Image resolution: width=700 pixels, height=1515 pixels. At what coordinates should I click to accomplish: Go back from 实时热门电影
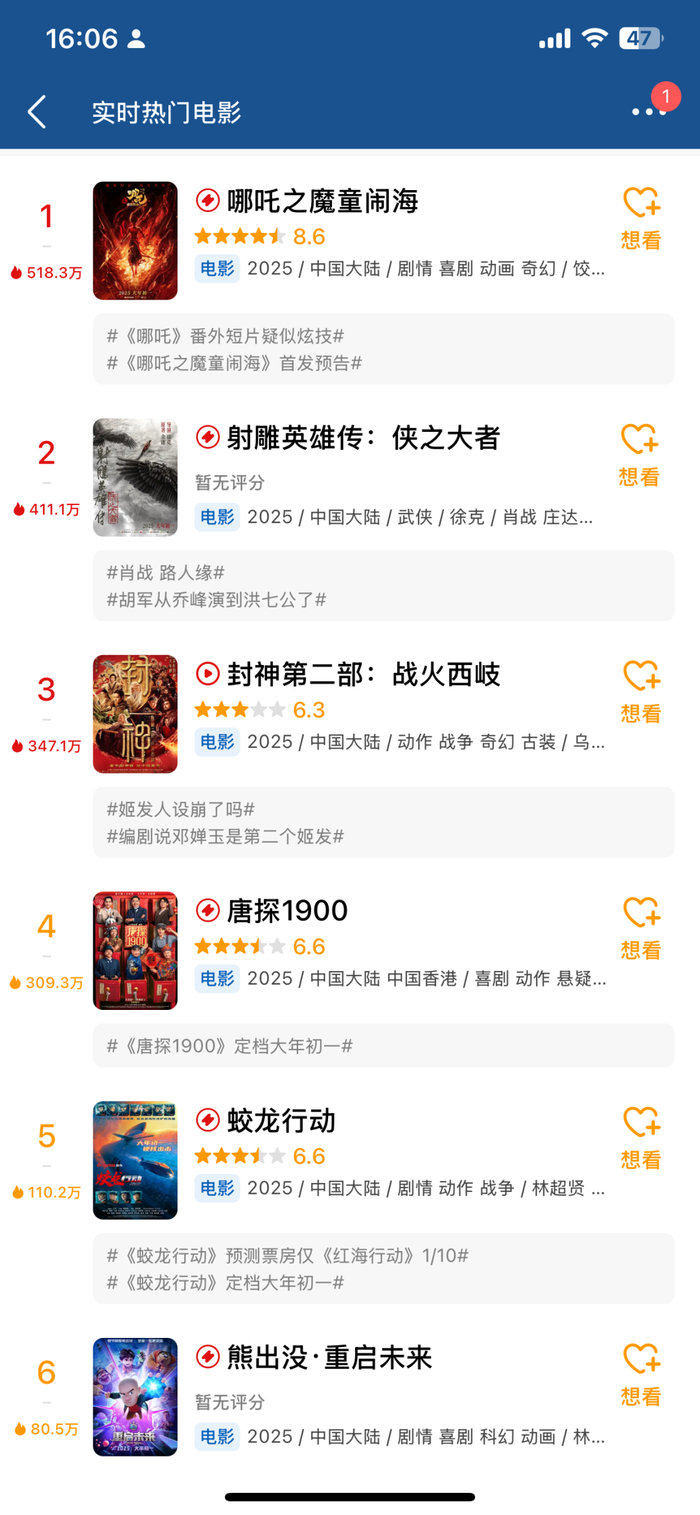point(37,112)
